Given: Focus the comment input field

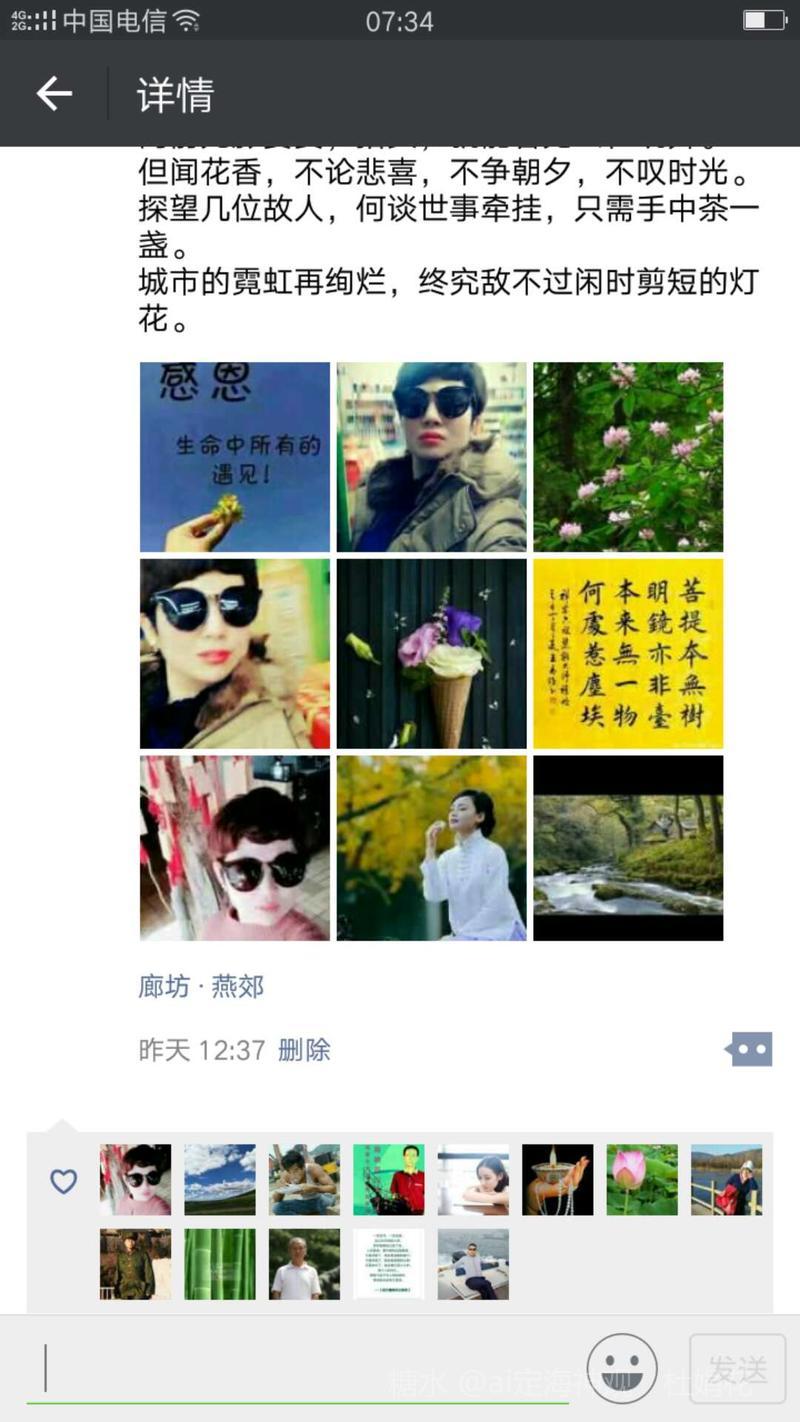Looking at the screenshot, I should (300, 1368).
